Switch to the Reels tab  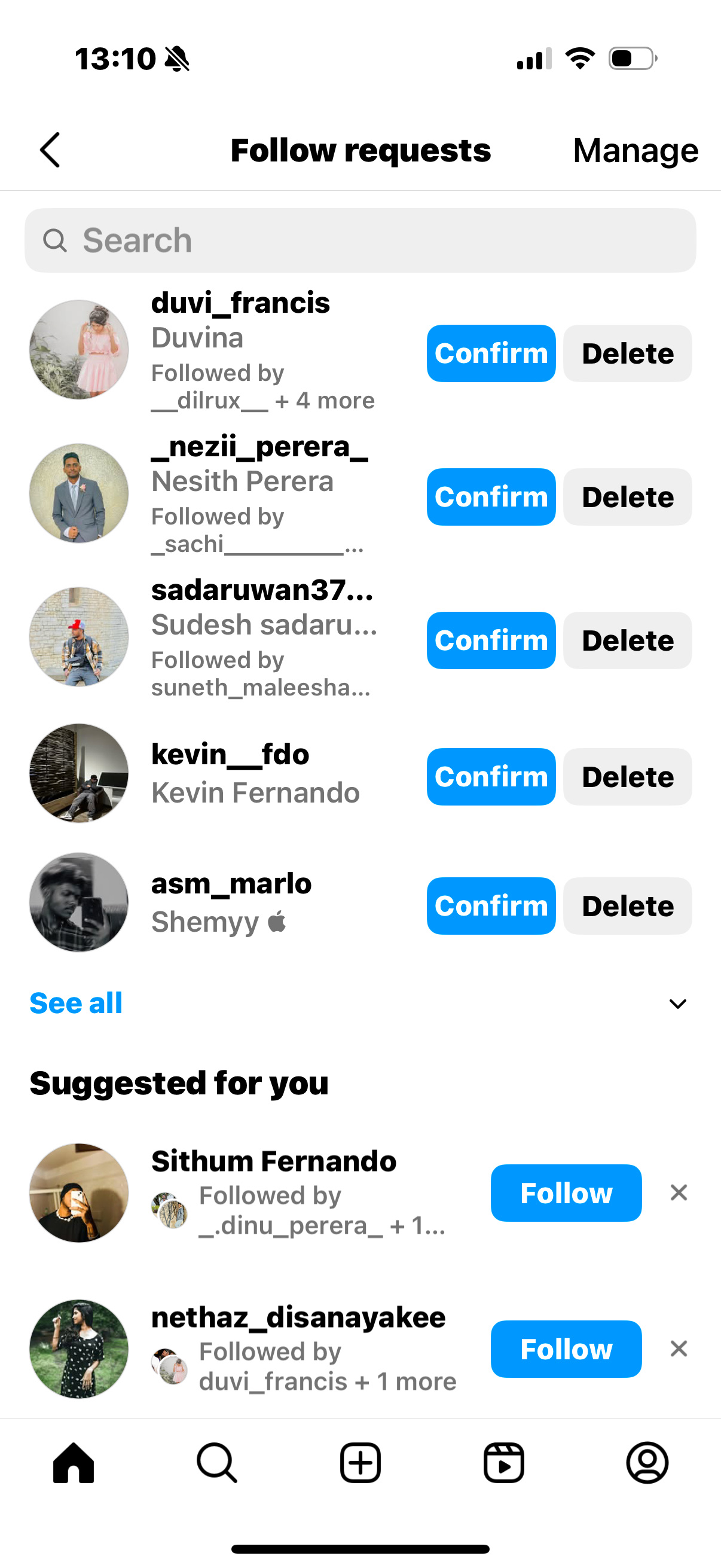pos(504,1462)
